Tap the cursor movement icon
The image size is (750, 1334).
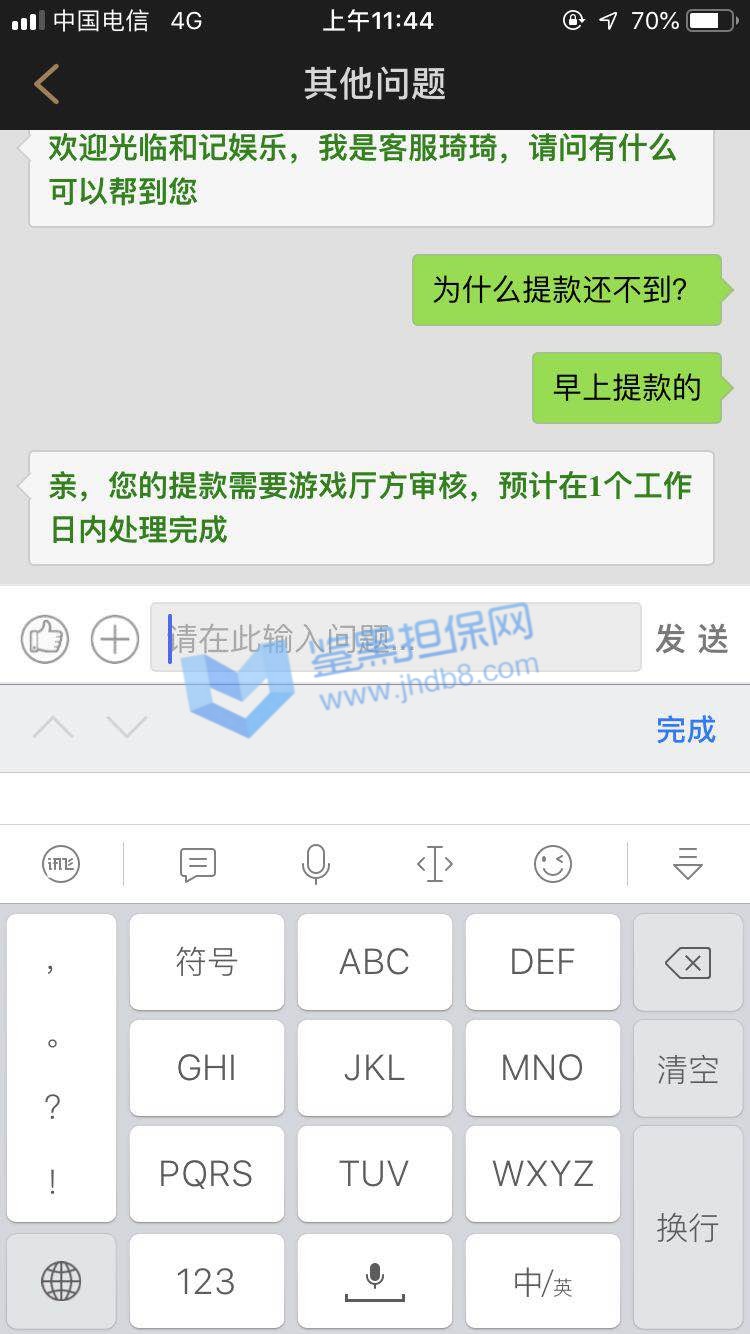pos(435,864)
